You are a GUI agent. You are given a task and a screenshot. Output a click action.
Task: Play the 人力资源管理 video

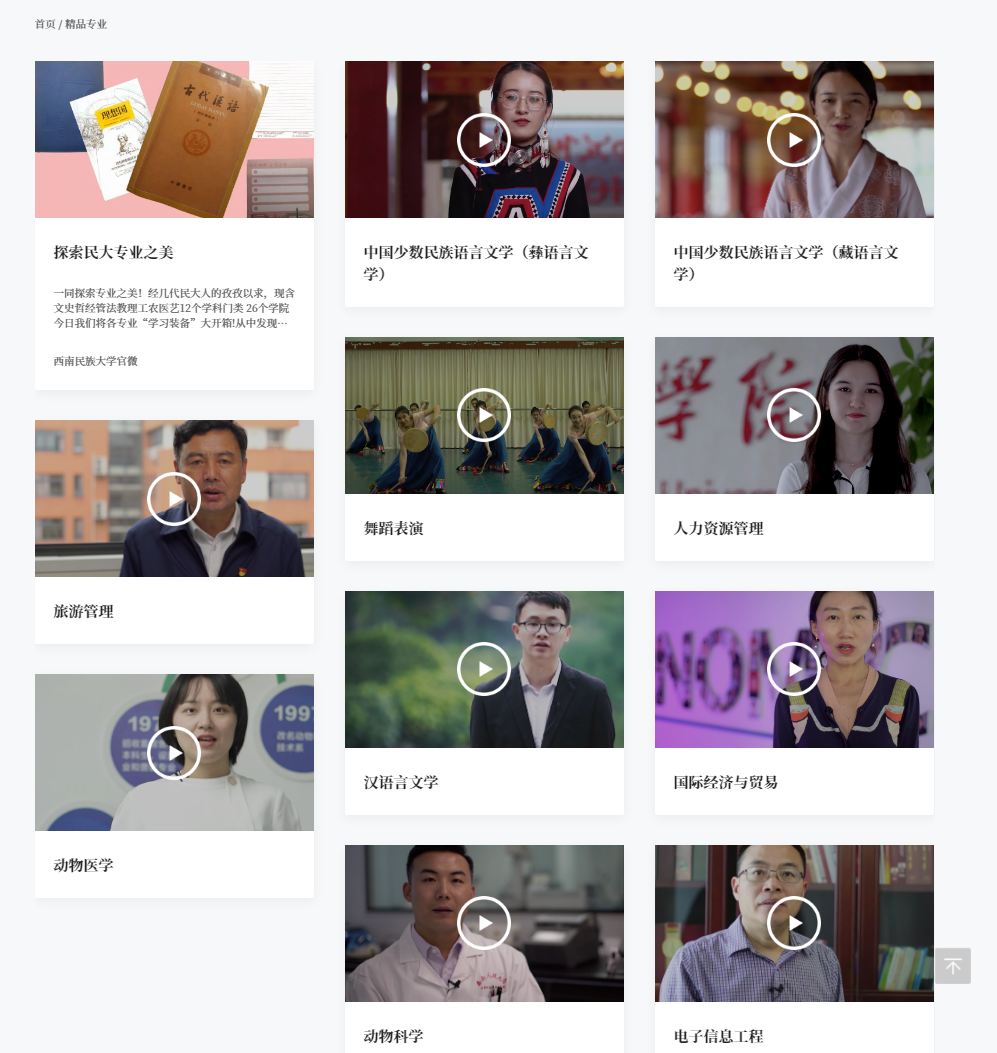tap(794, 415)
